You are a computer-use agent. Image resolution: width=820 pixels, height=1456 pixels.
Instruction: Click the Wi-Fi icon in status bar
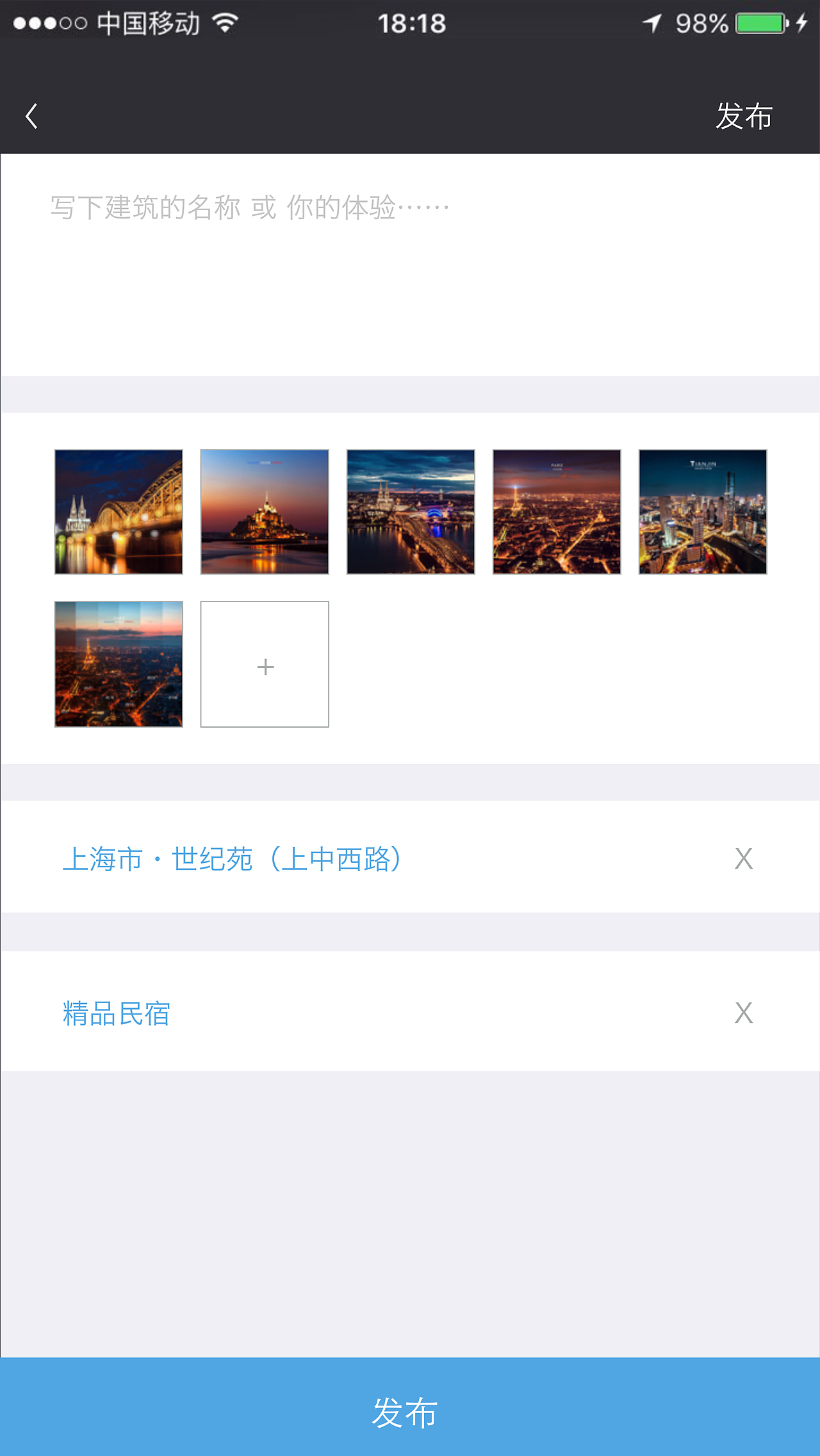click(x=224, y=22)
